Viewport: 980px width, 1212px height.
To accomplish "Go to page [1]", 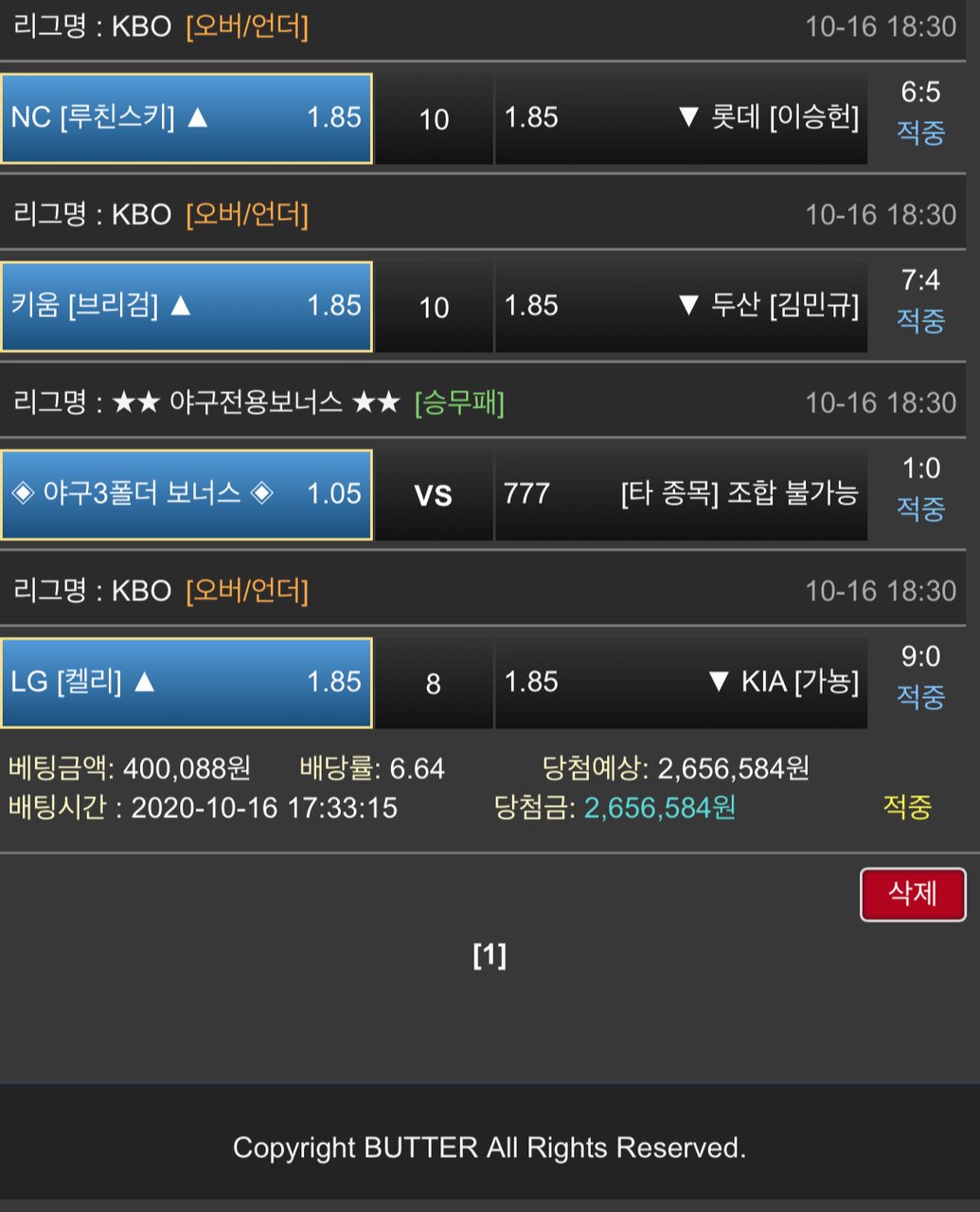I will [490, 955].
